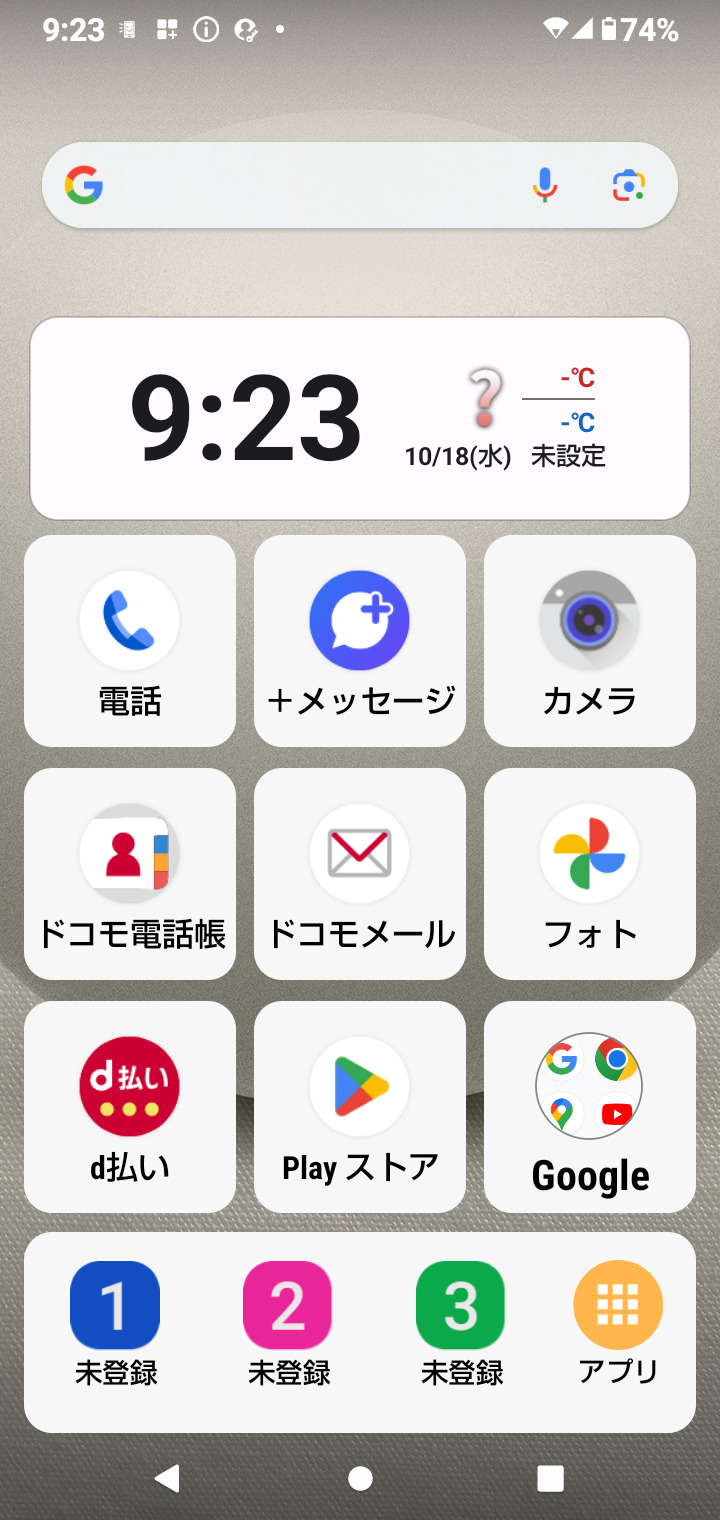Open the clock and weather widget
Image resolution: width=720 pixels, height=1520 pixels.
click(x=360, y=418)
